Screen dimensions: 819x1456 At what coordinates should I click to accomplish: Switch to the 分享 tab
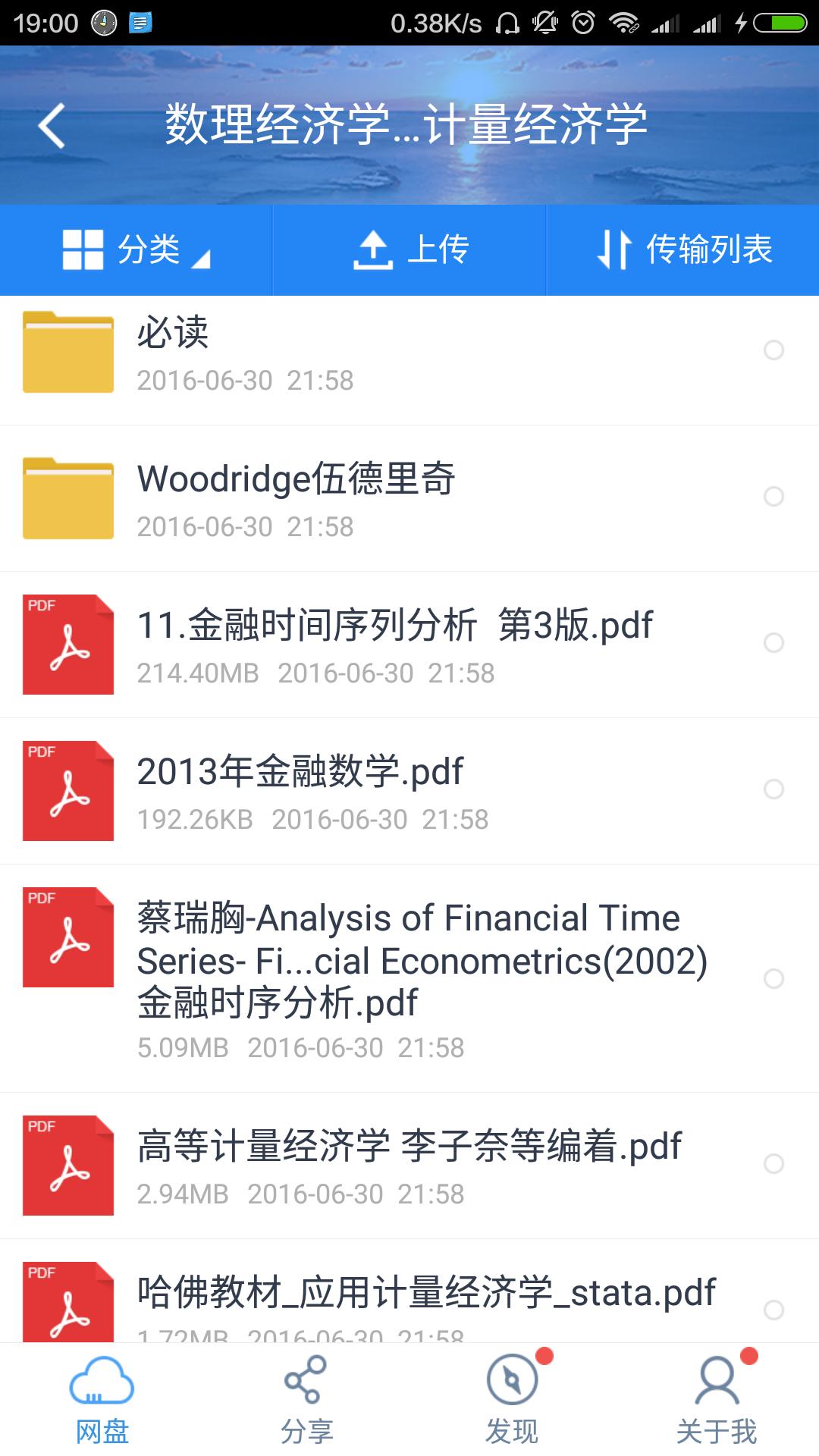tap(306, 1400)
